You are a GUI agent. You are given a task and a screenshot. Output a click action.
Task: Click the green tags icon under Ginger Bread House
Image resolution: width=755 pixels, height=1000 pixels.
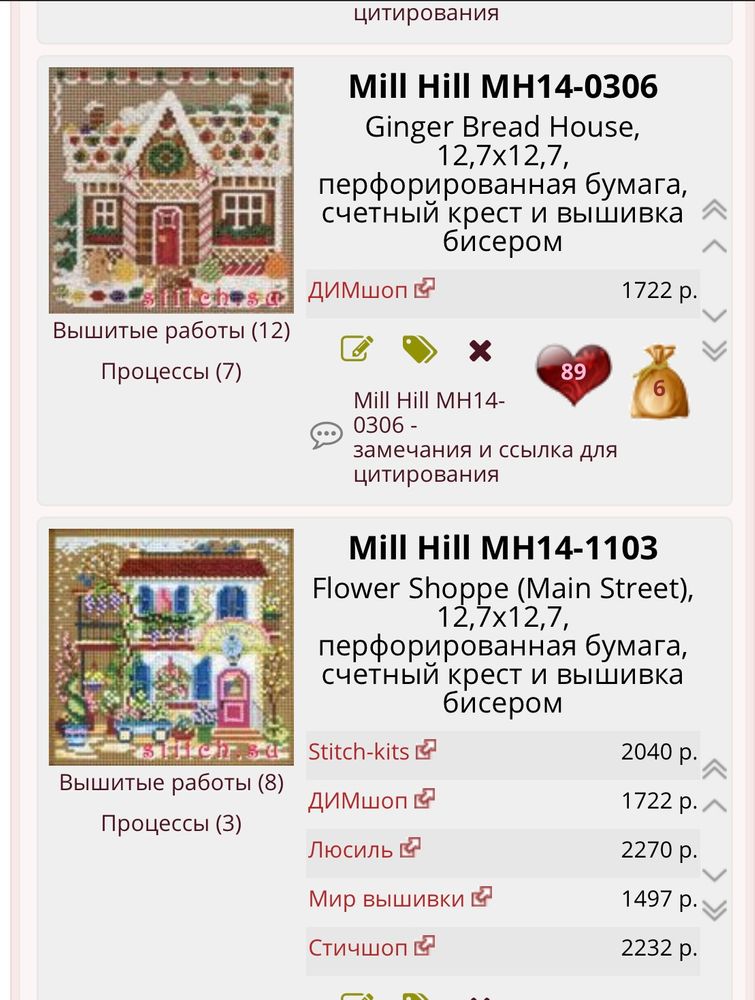tap(420, 350)
